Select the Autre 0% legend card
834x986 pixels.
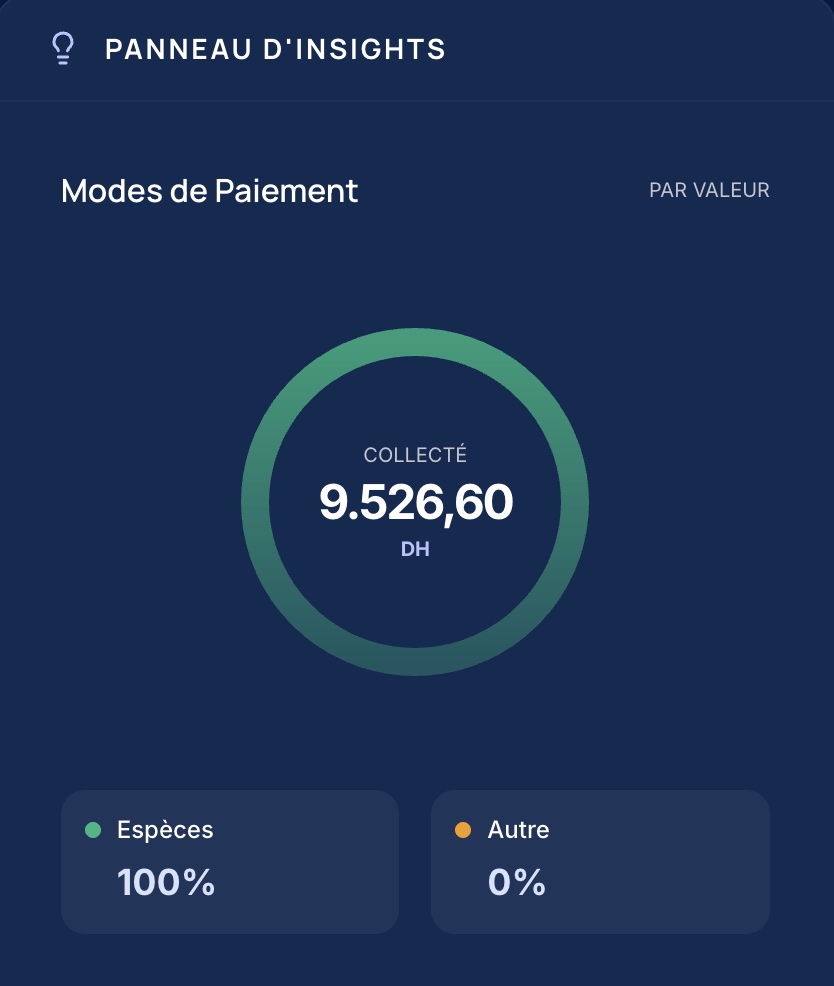[x=601, y=861]
